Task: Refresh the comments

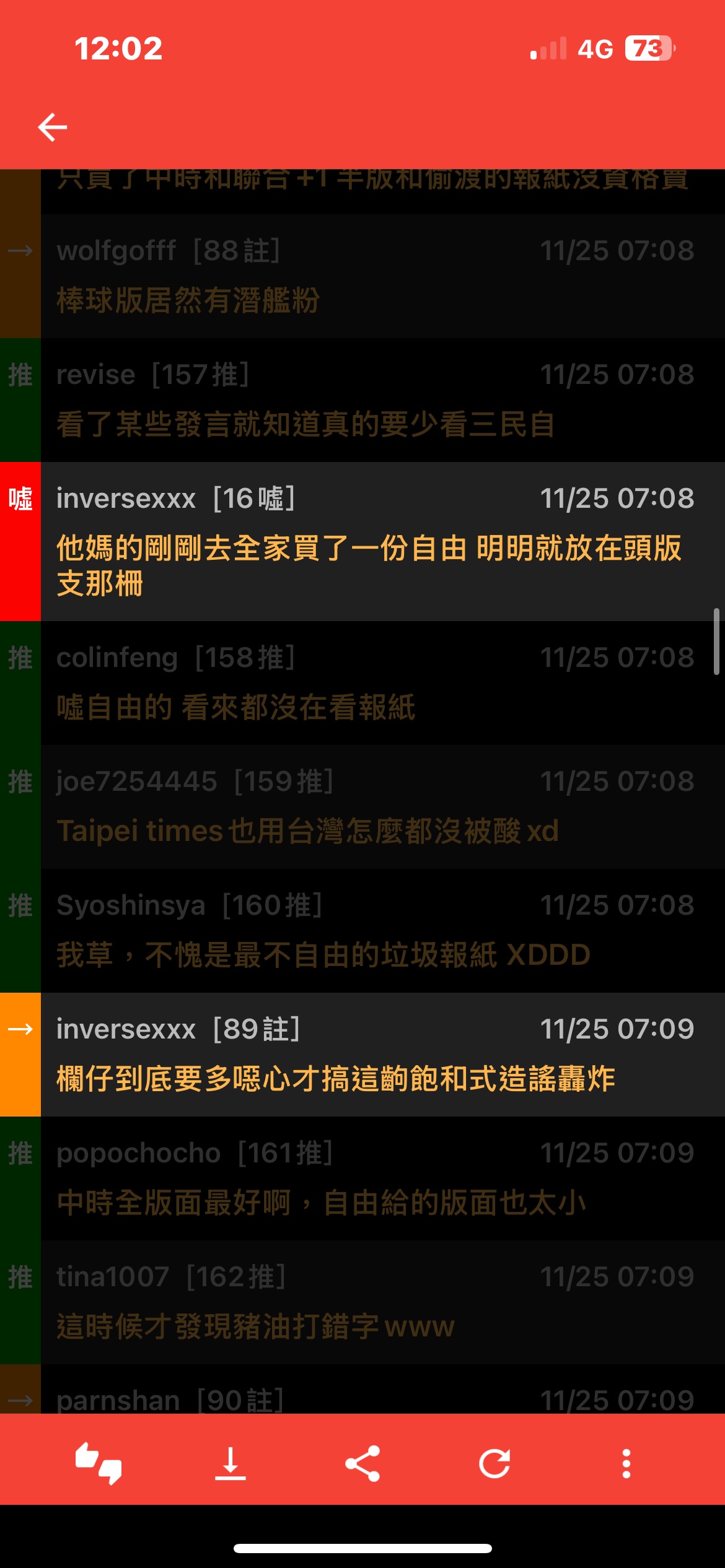Action: 494,1464
